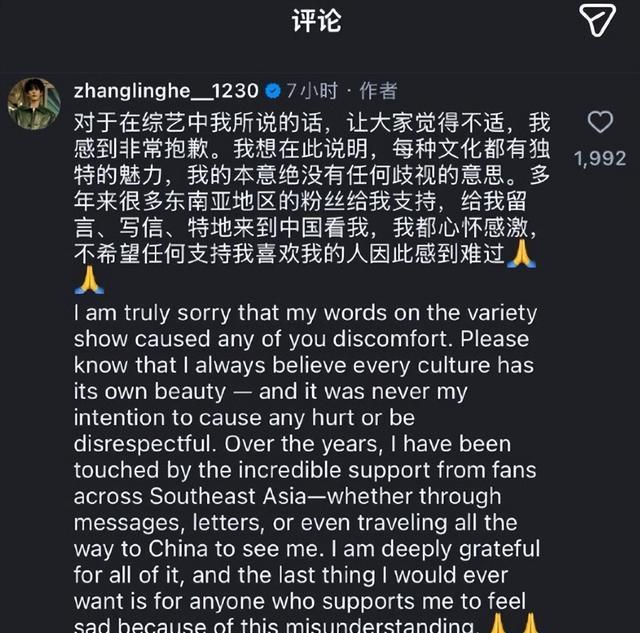Like zhanglinghe__1230's comment
The image size is (640, 633).
coord(600,123)
